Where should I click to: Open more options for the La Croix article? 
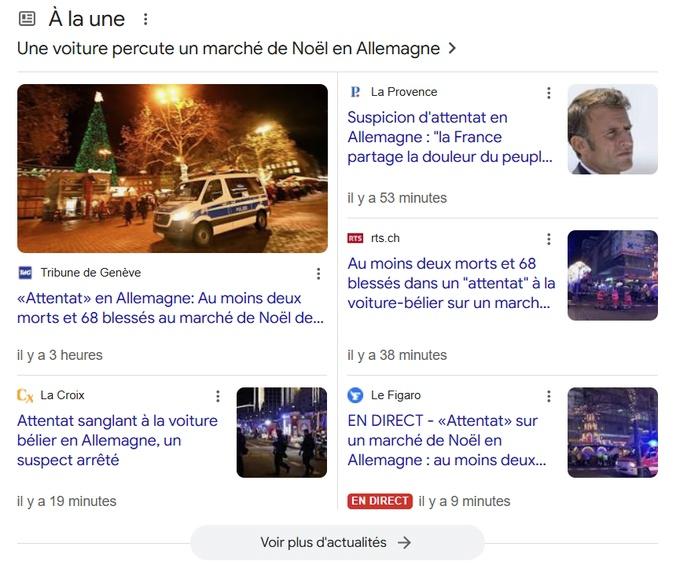click(x=217, y=396)
